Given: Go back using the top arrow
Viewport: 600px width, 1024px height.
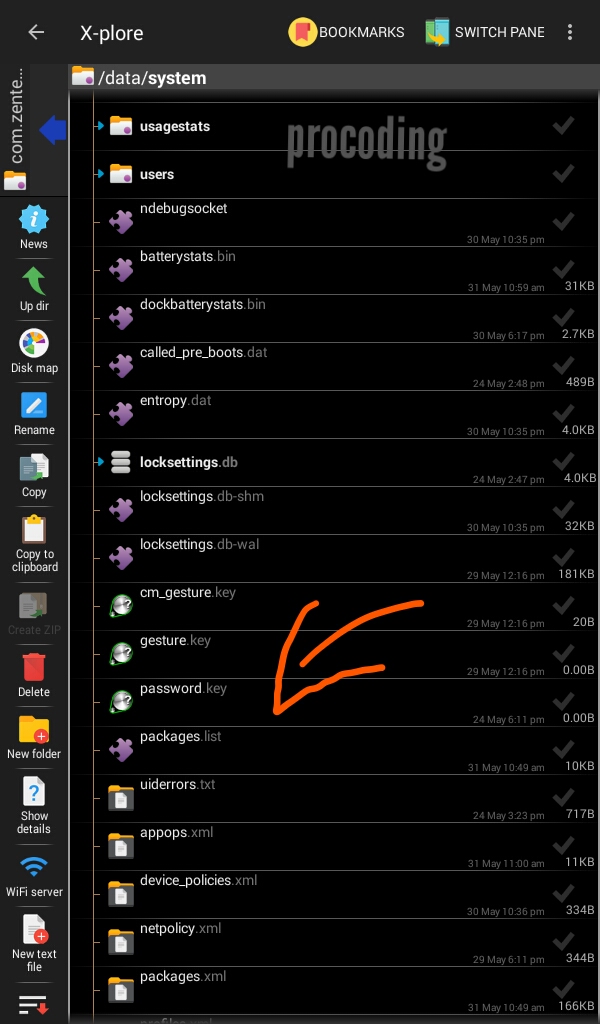Looking at the screenshot, I should tap(37, 32).
